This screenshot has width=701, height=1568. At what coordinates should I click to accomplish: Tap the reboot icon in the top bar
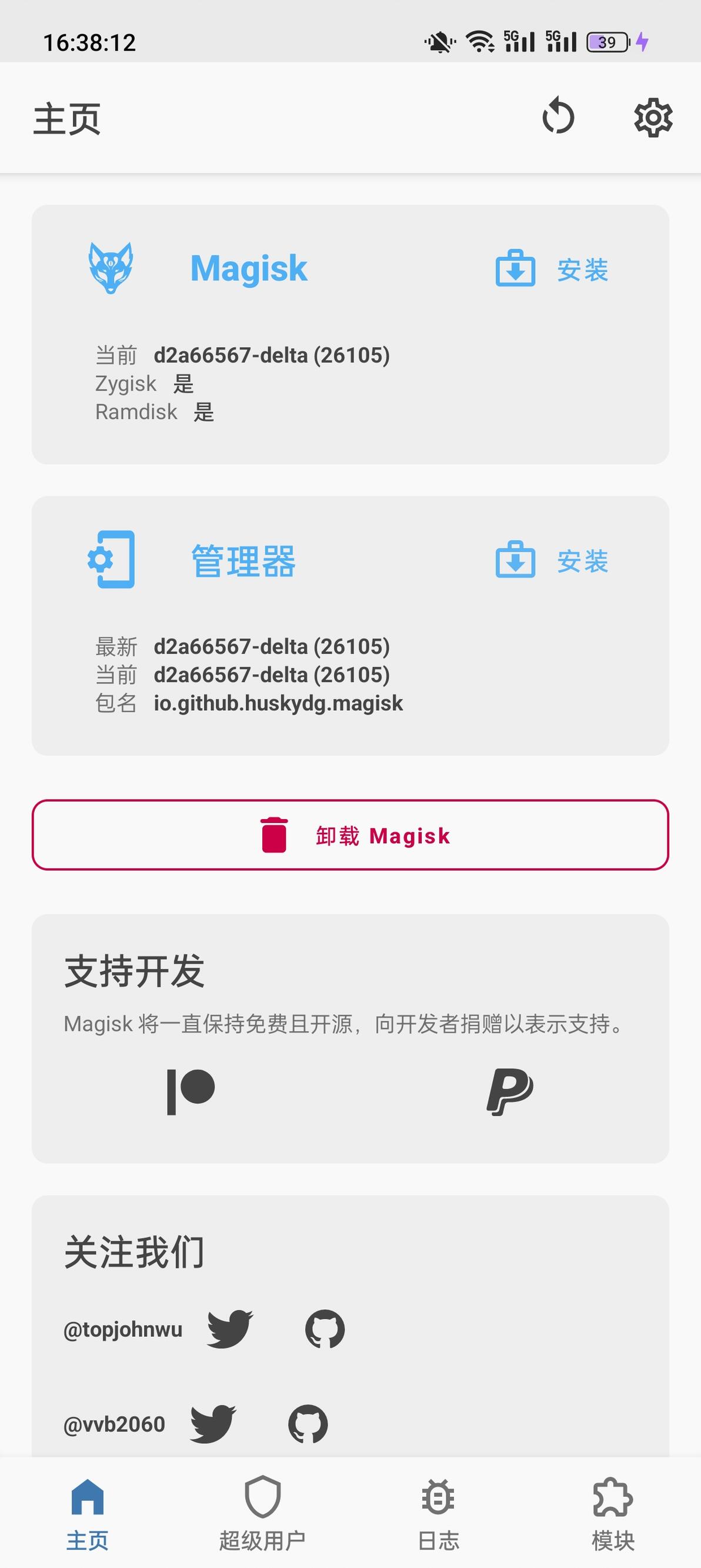[x=558, y=117]
